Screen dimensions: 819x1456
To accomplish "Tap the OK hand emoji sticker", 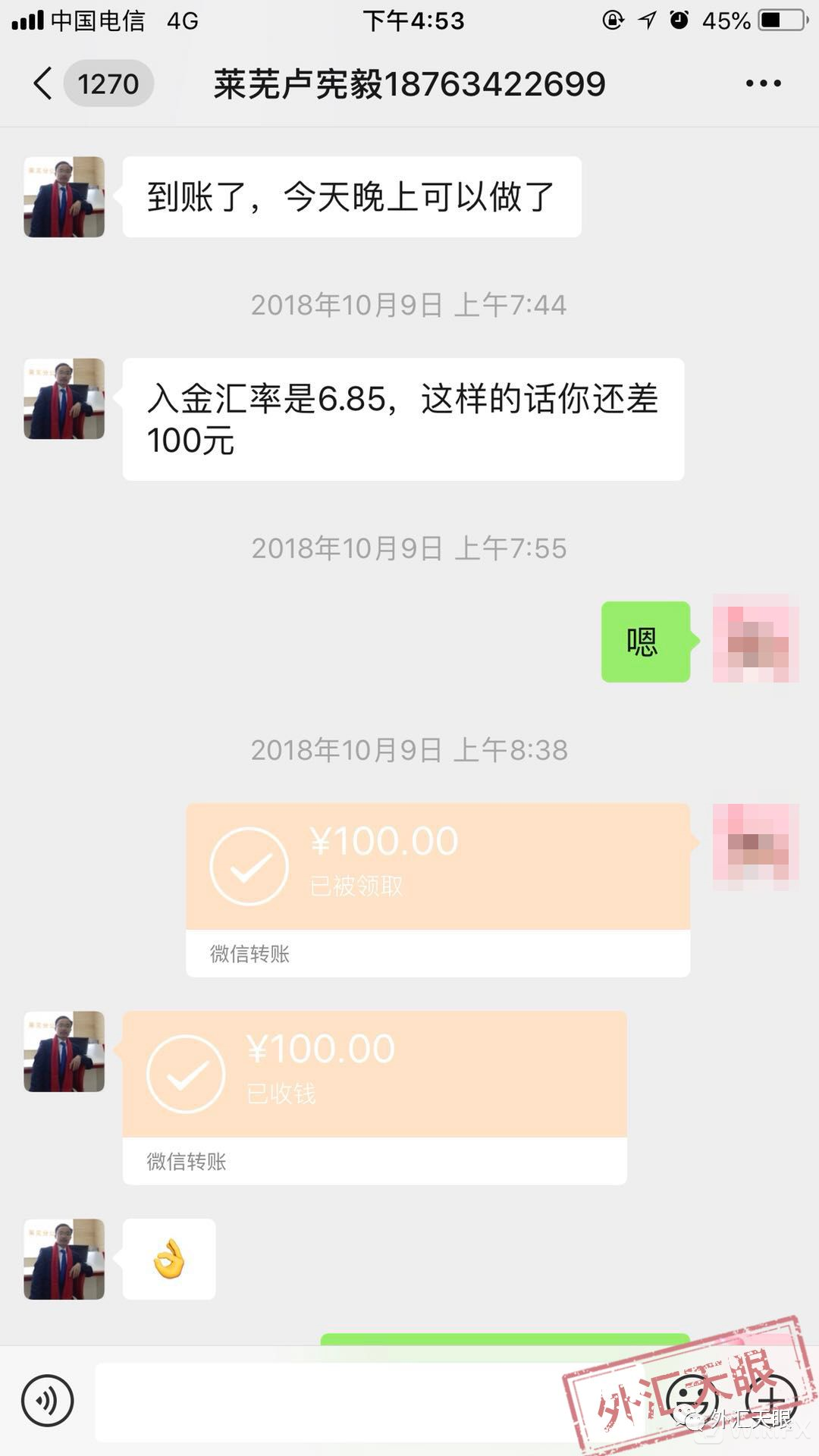I will (168, 1257).
